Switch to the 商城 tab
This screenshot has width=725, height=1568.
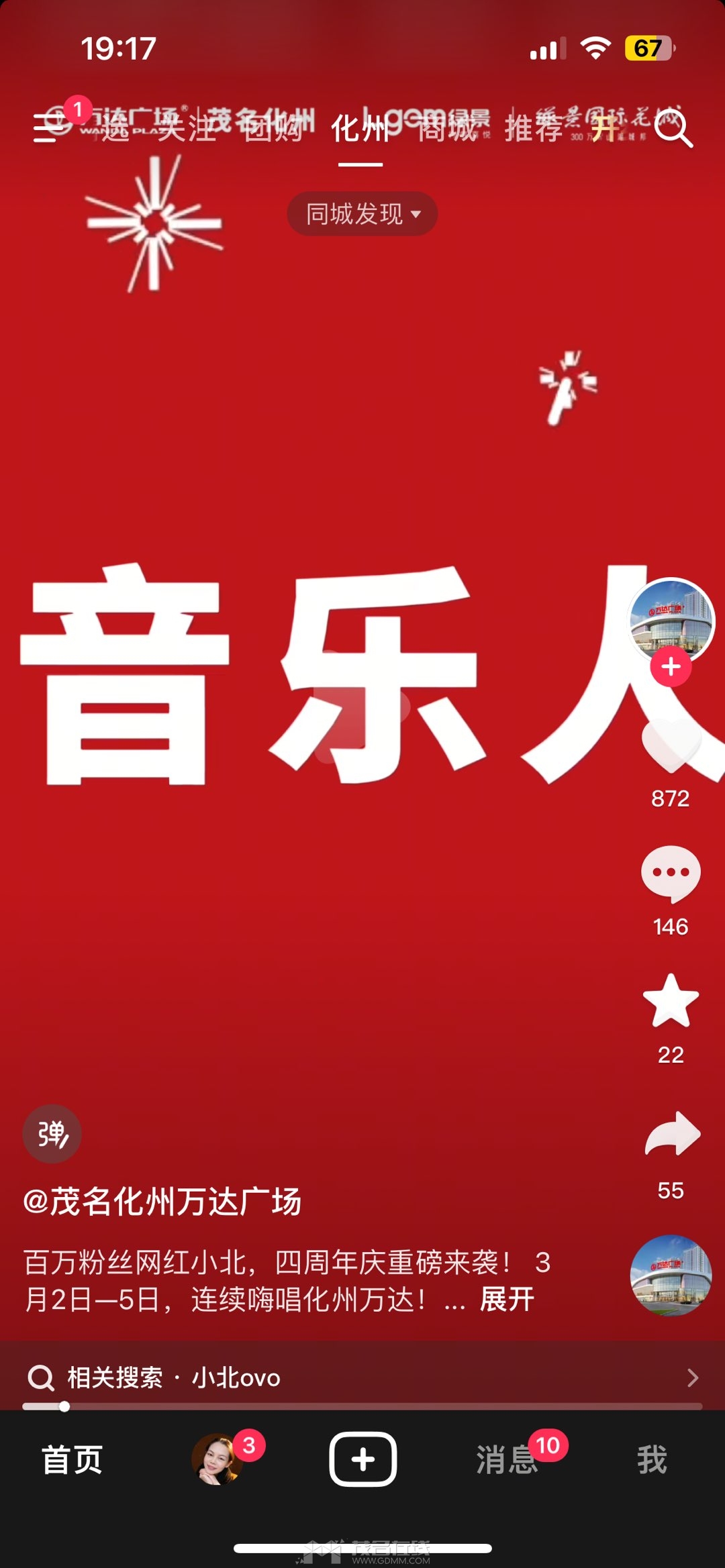[446, 127]
